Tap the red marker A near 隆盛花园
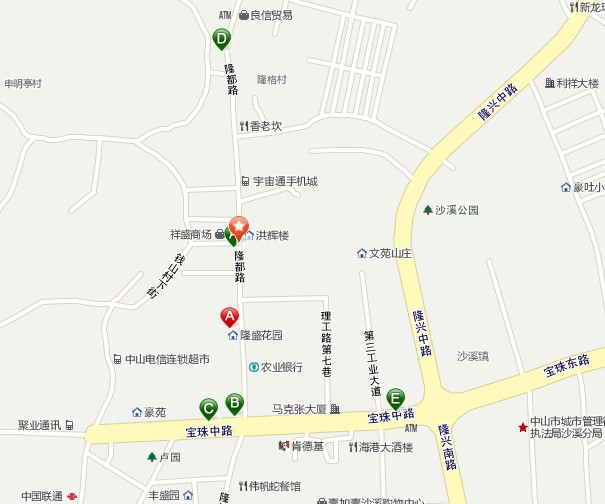Screen dimensions: 605x504 229,317
